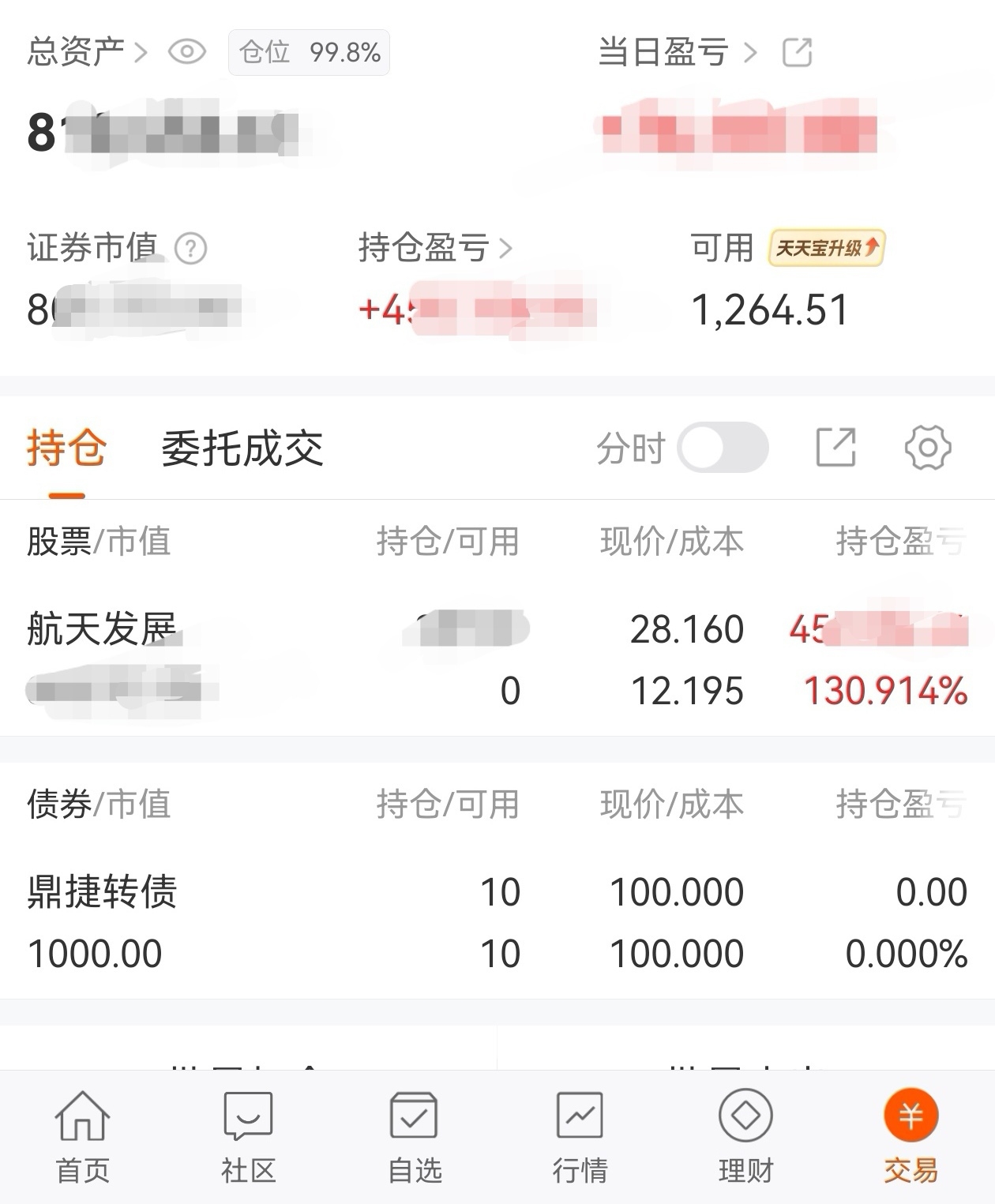995x1204 pixels.
Task: Select the 持仓 tab
Action: 67,447
